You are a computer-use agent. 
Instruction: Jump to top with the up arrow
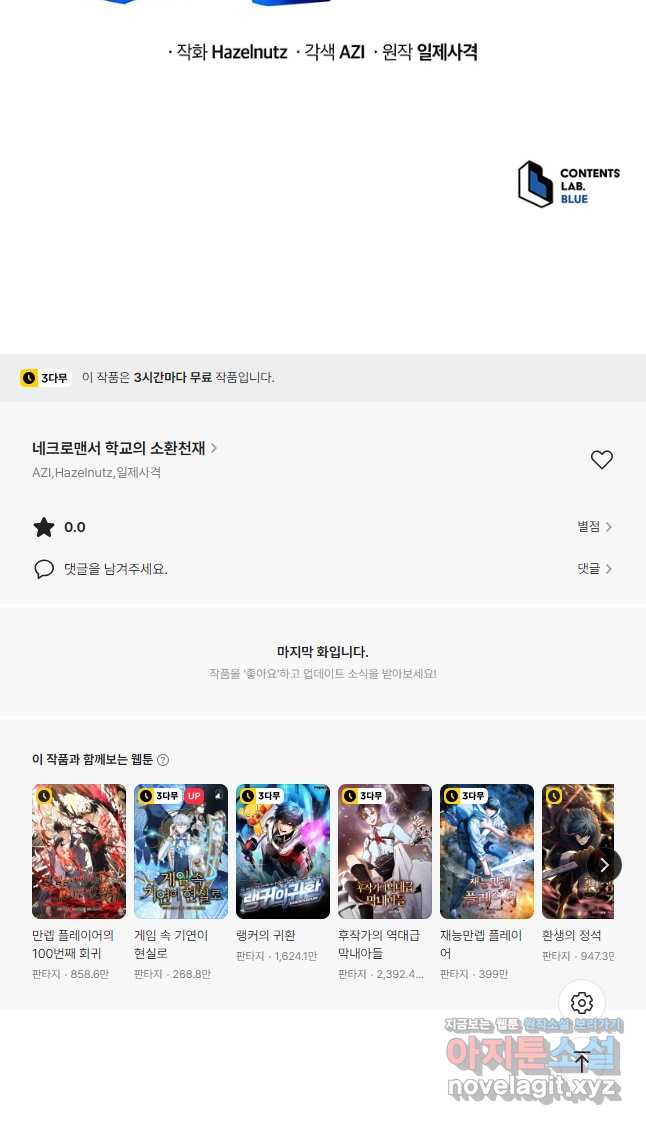582,1062
